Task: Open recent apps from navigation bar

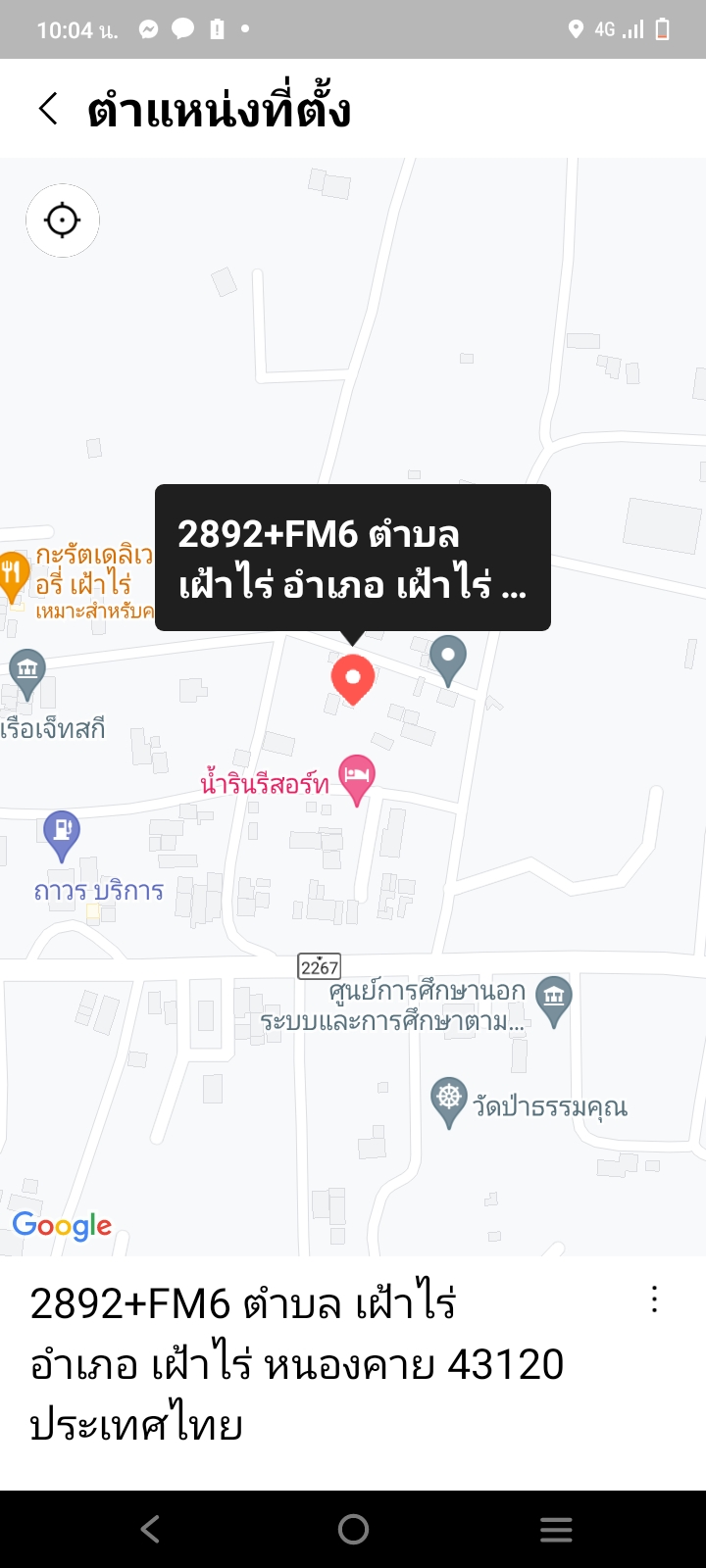Action: [x=556, y=1529]
